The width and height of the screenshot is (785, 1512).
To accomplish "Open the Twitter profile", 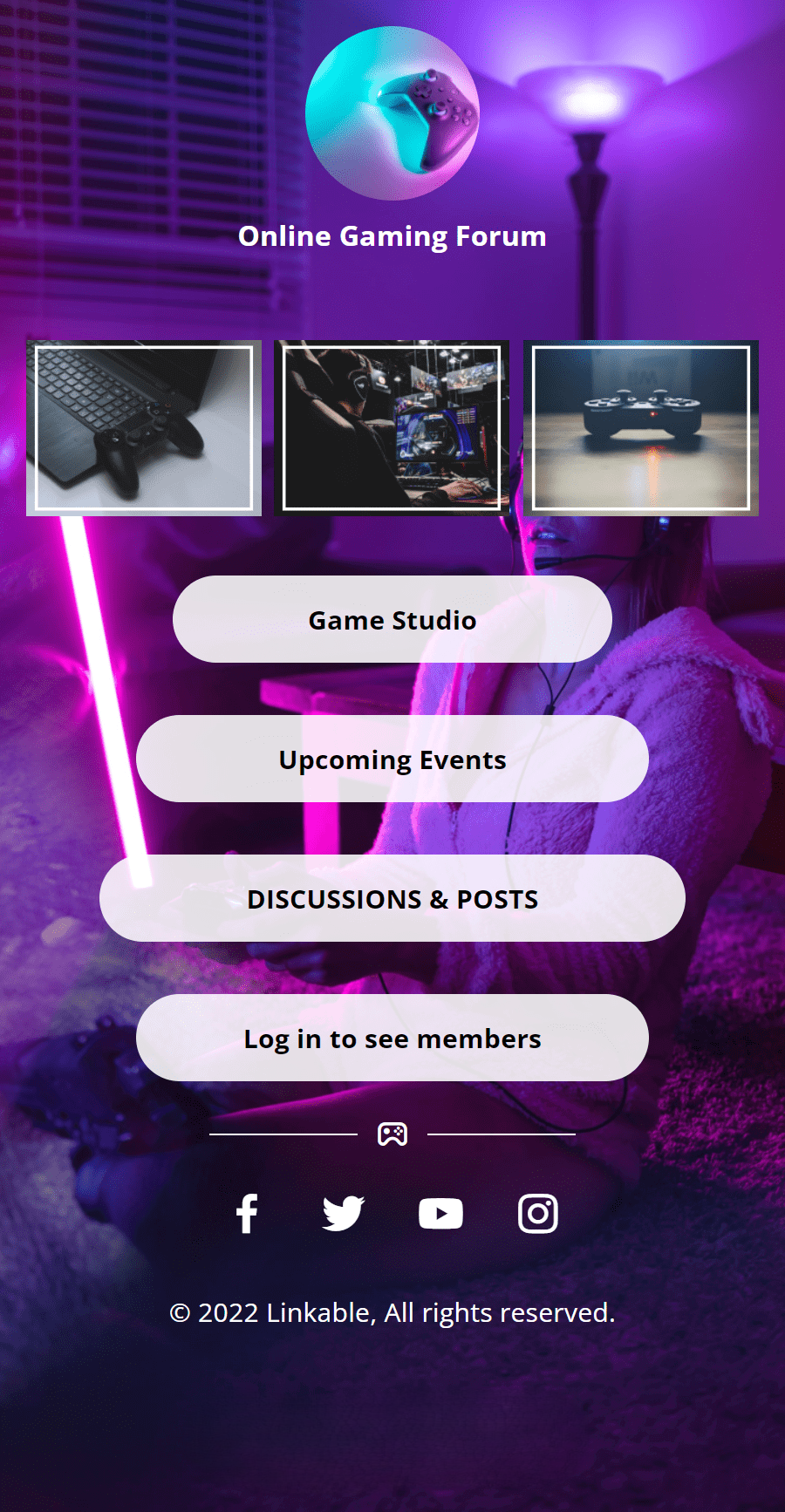I will coord(343,1213).
